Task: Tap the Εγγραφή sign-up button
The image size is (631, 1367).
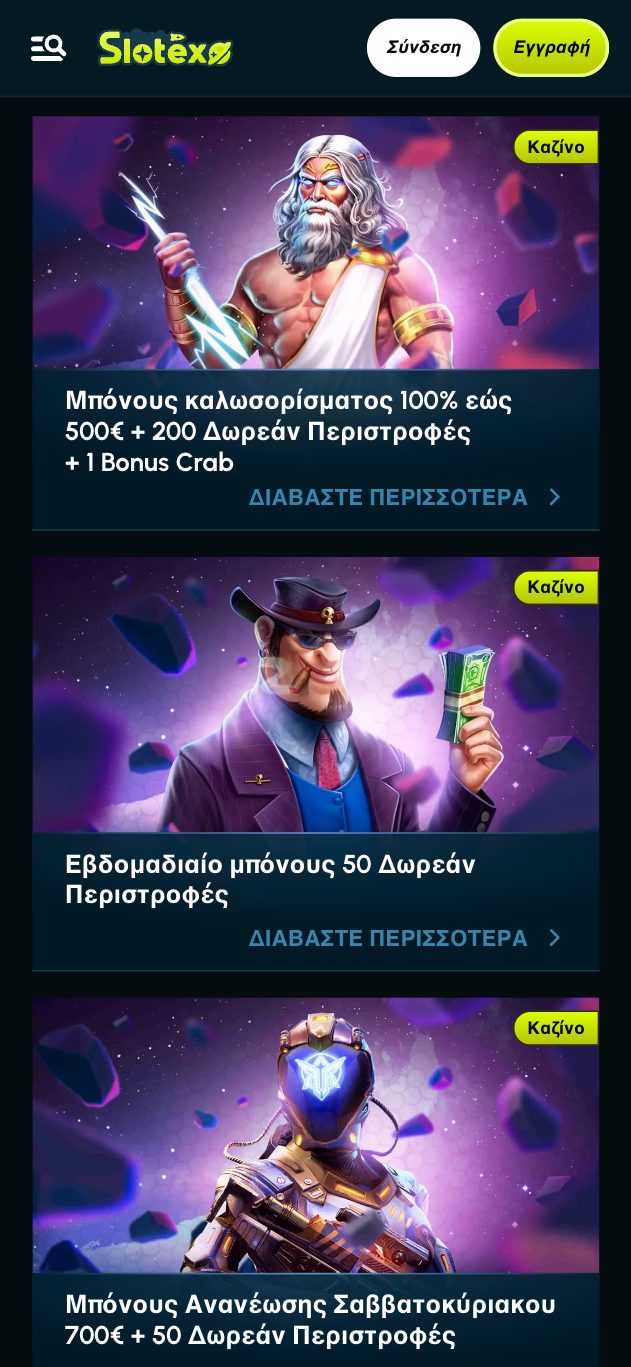Action: click(551, 48)
